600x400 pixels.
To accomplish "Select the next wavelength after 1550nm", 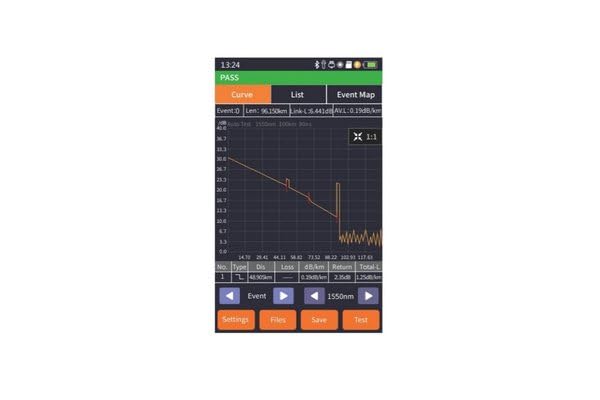I will (x=369, y=296).
